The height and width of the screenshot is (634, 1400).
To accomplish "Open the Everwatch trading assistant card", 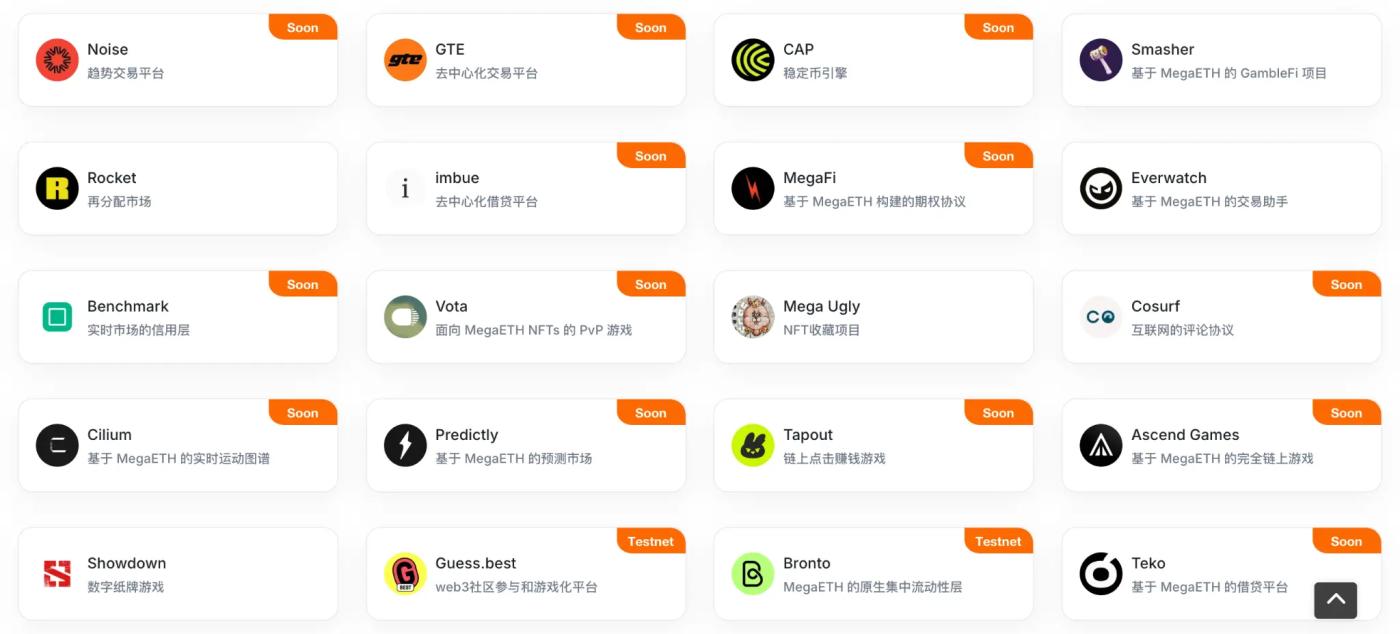I will click(x=1221, y=188).
